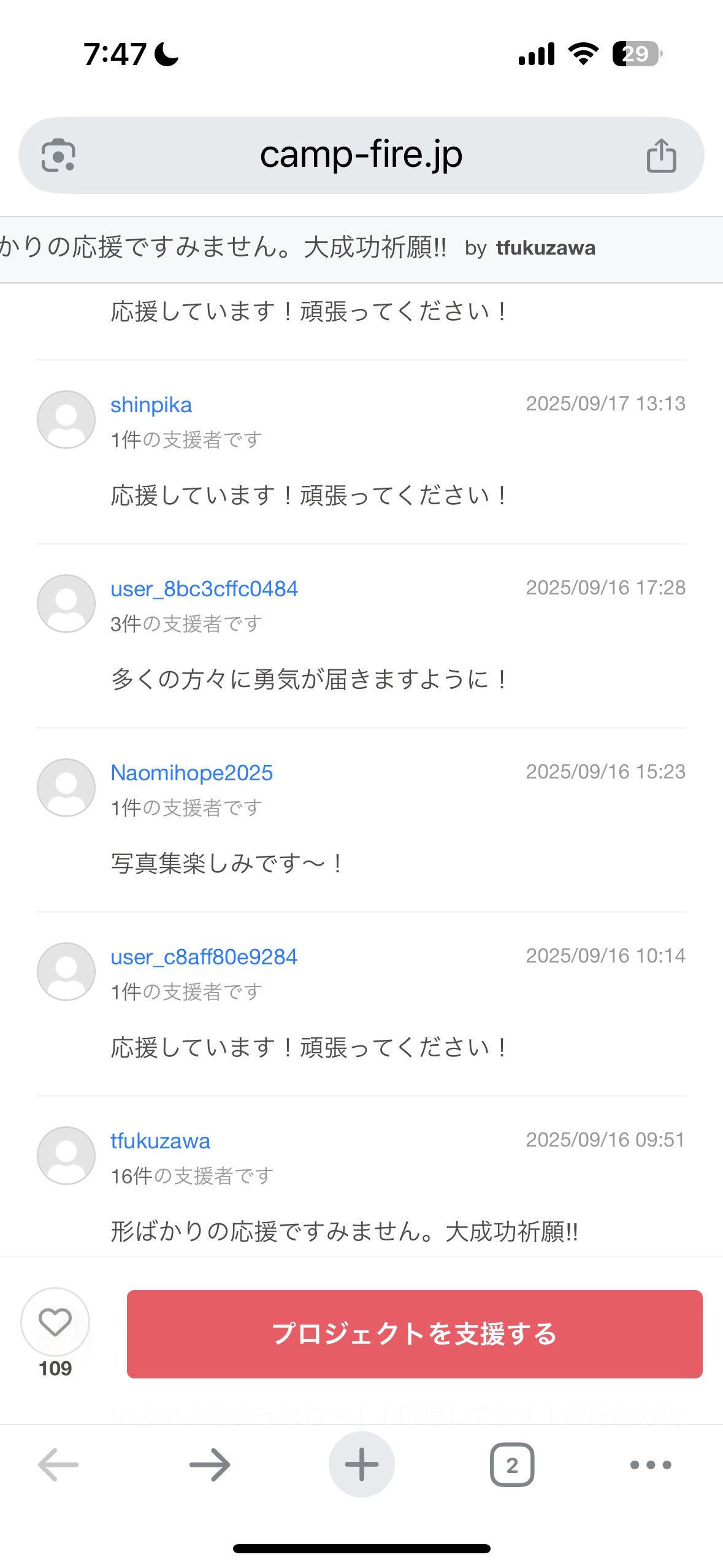Like this project with the heart icon

(x=55, y=1321)
